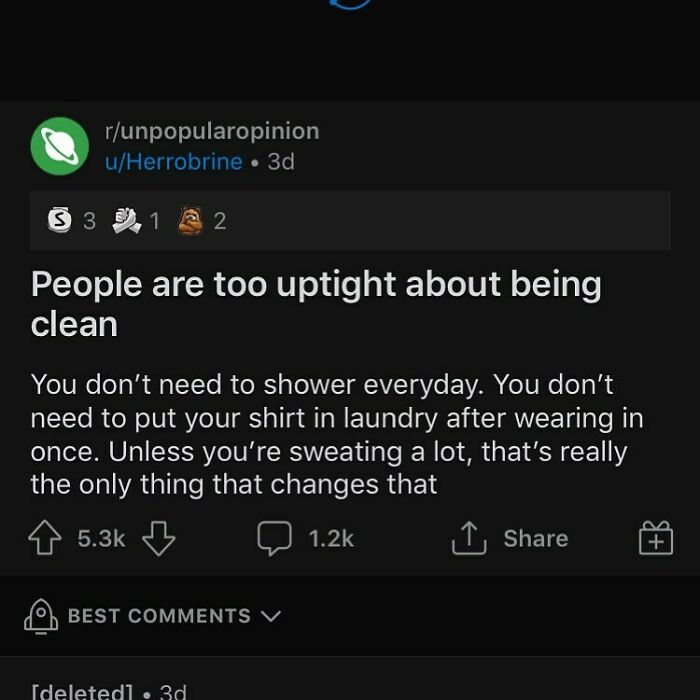Tap the subreddit planet avatar
700x700 pixels.
[60, 146]
